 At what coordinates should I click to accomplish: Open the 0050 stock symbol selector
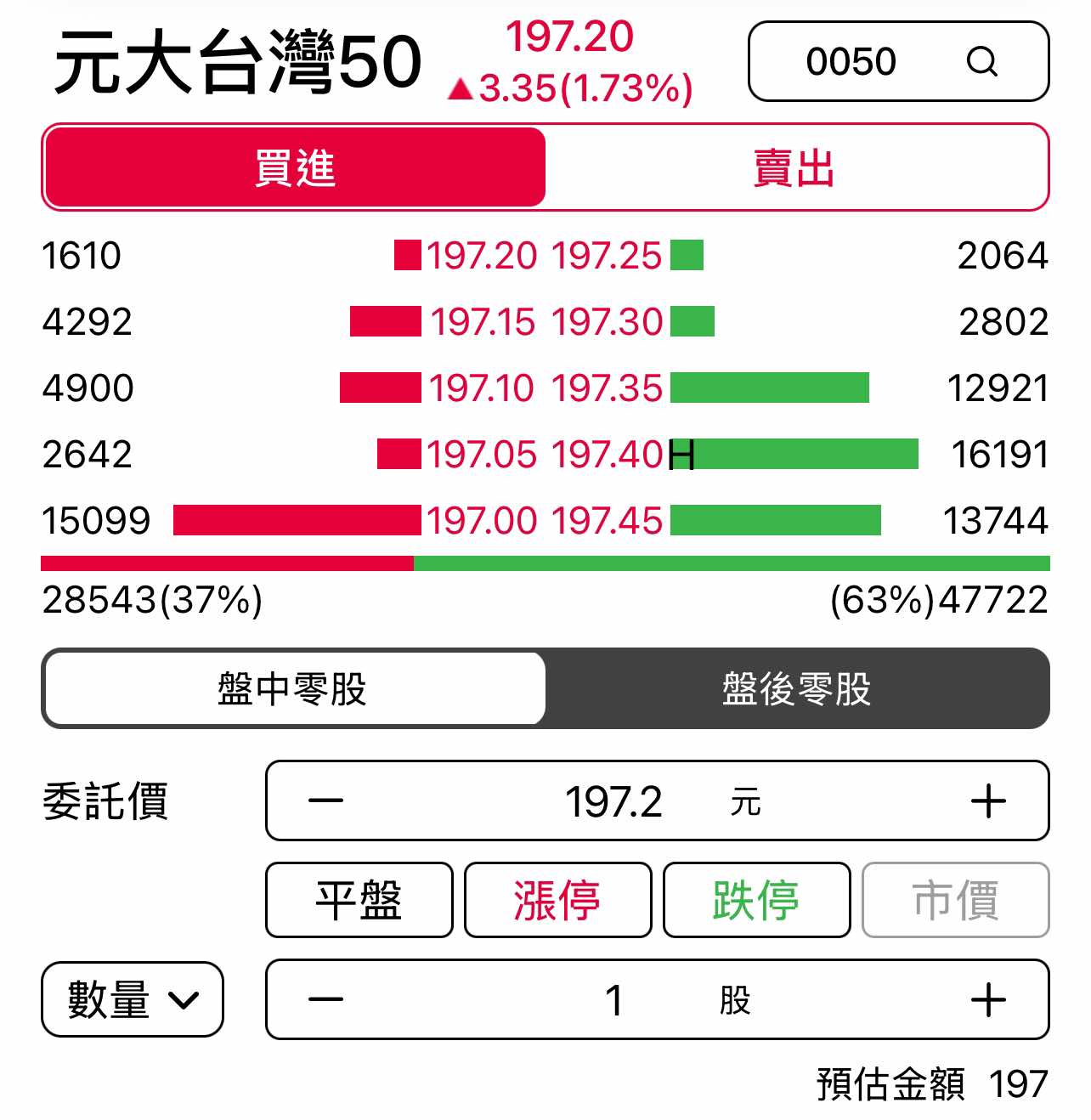pyautogui.click(x=852, y=62)
